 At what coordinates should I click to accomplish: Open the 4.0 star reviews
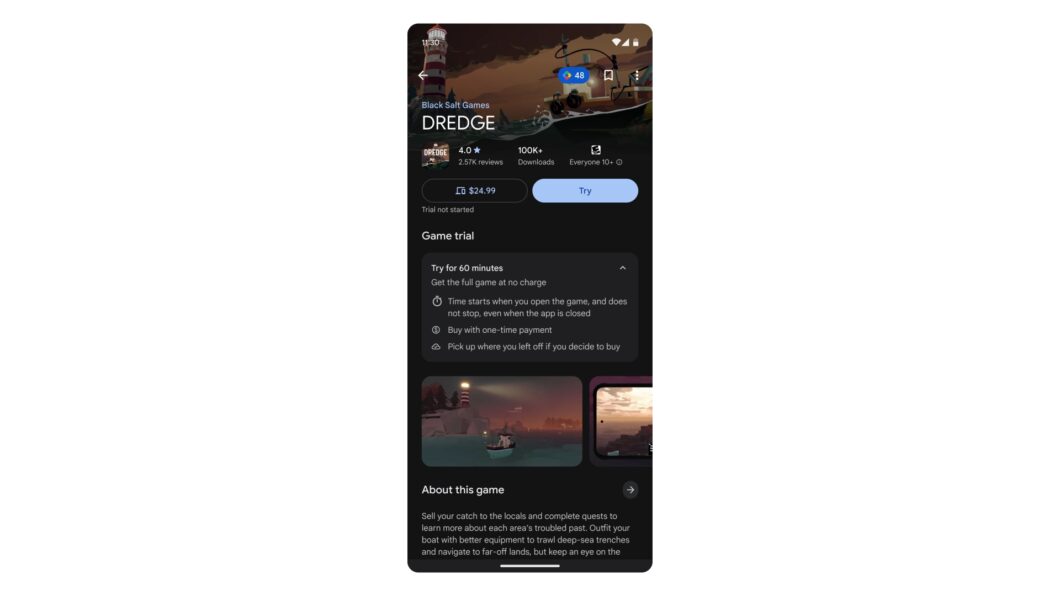pos(480,156)
